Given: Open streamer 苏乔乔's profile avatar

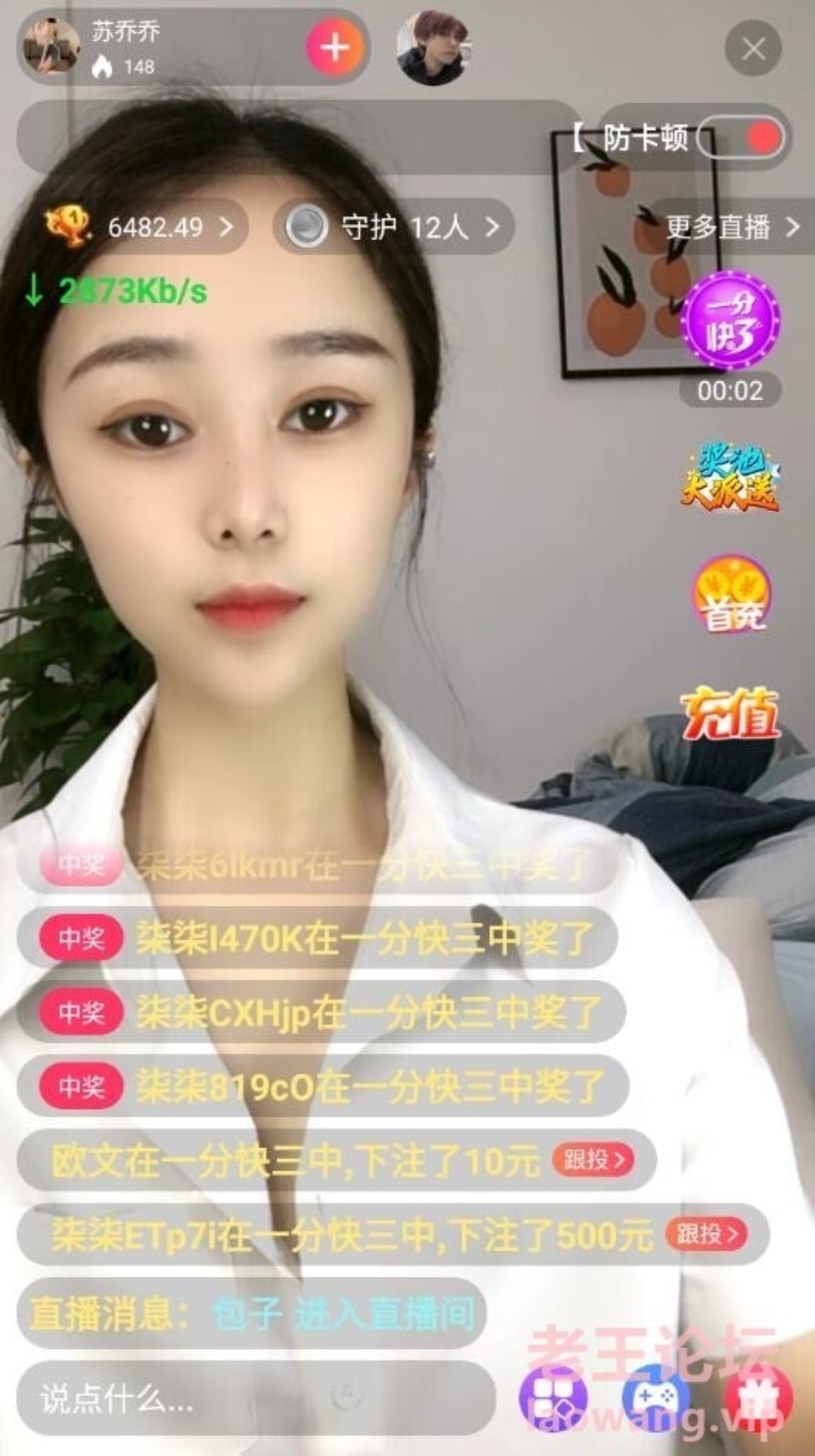Looking at the screenshot, I should (52, 48).
